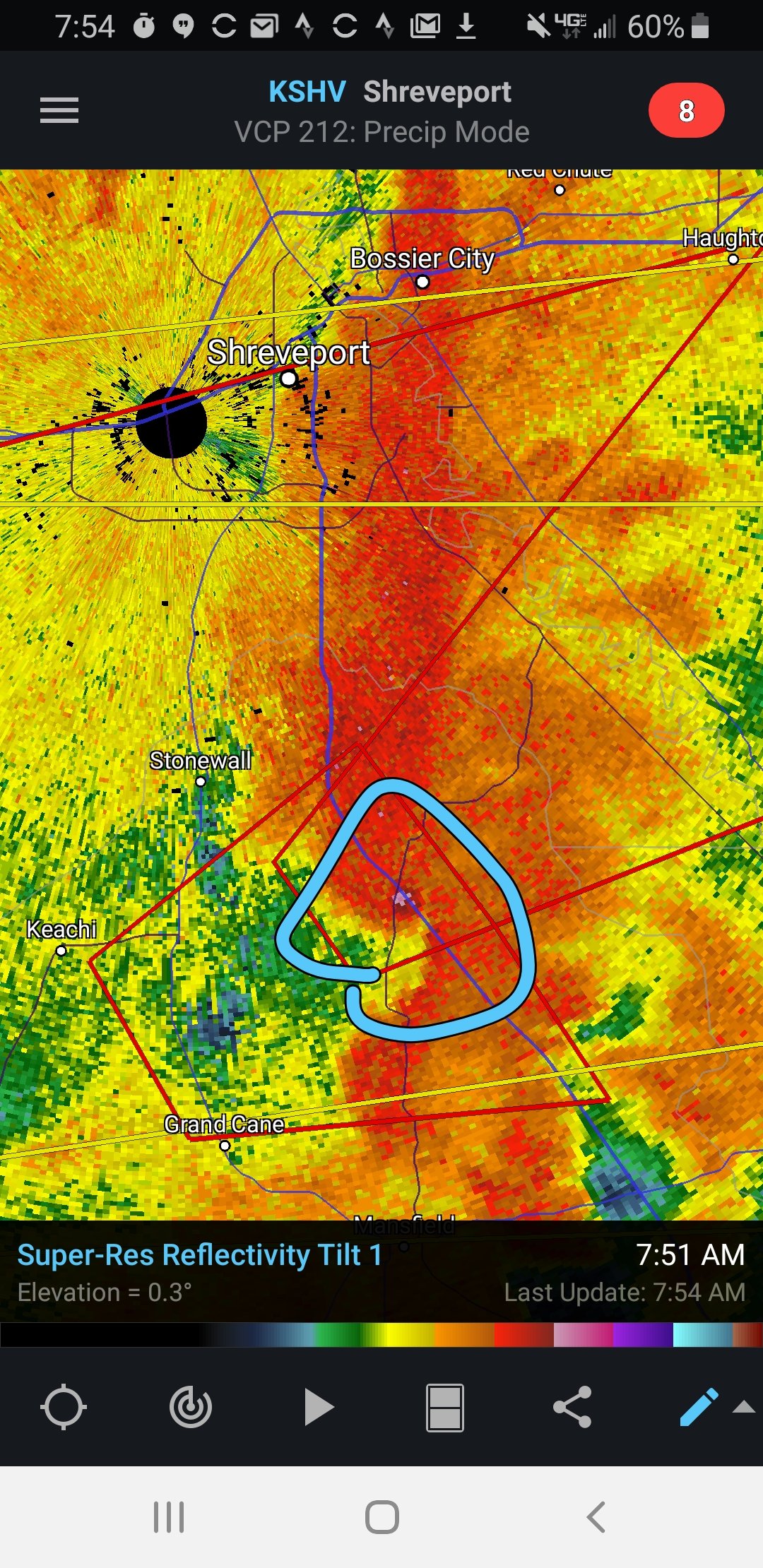This screenshot has width=763, height=1568.
Task: Open the hamburger menu
Action: [59, 110]
